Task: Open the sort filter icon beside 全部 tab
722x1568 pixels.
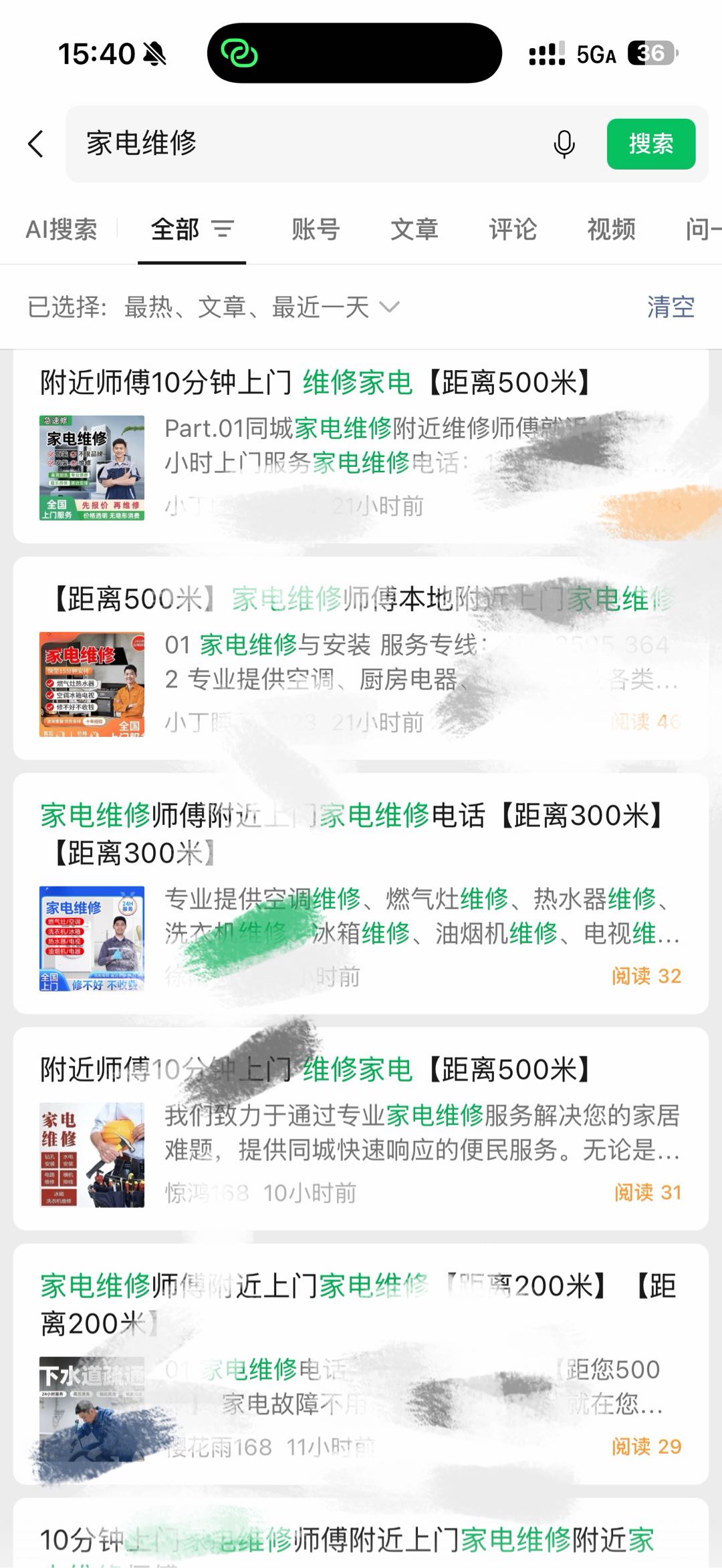Action: click(x=223, y=229)
